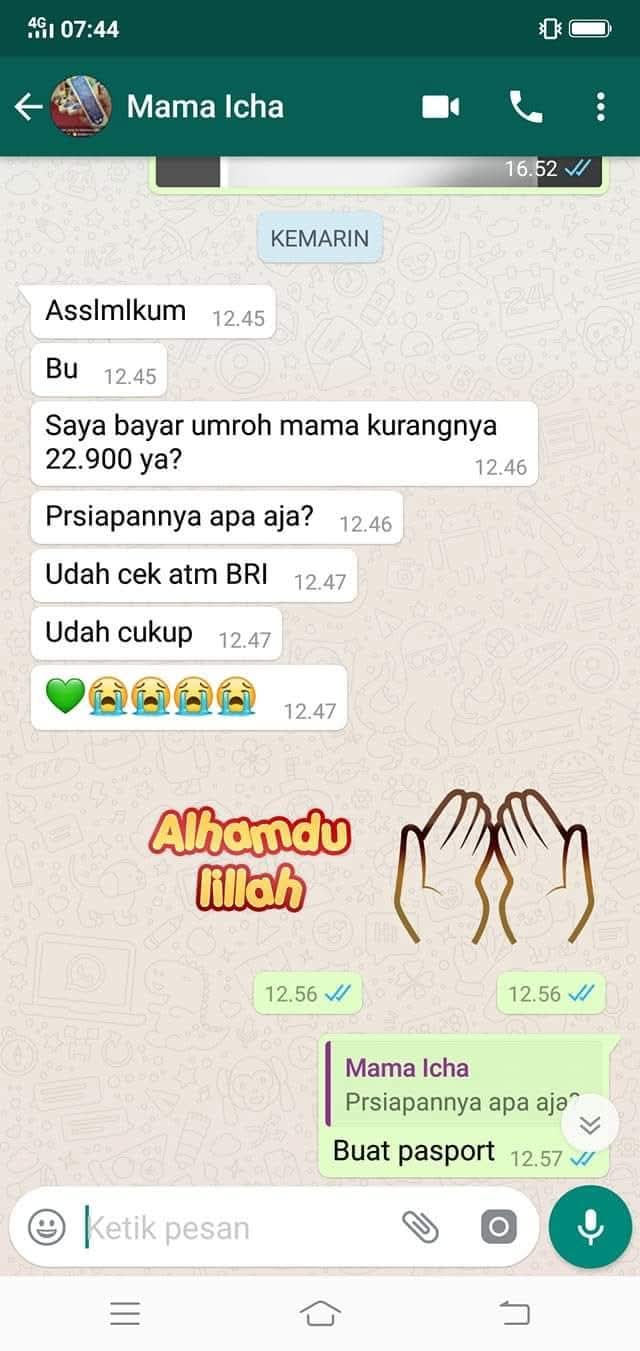Go back to the chat list
The image size is (640, 1351).
point(29,107)
